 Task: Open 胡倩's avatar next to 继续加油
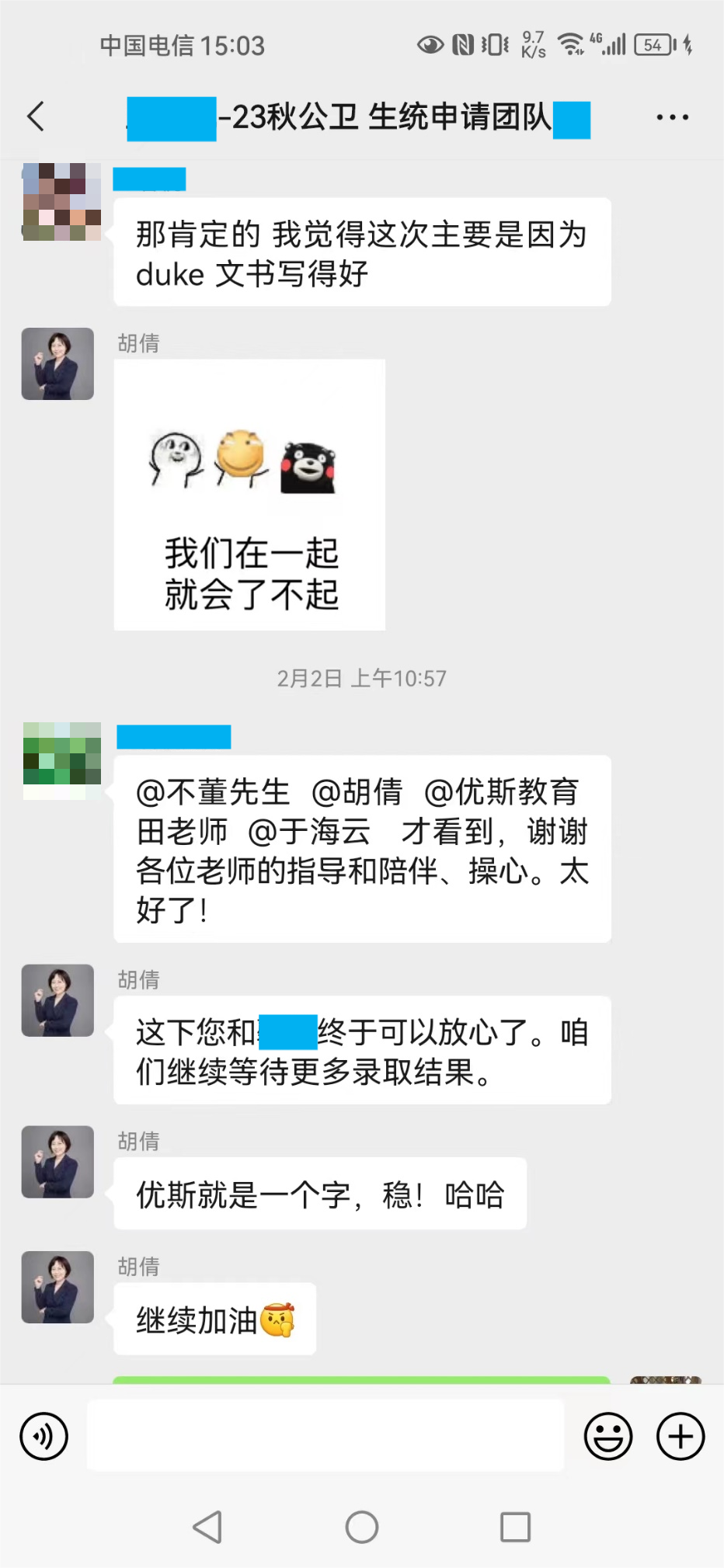[57, 1287]
